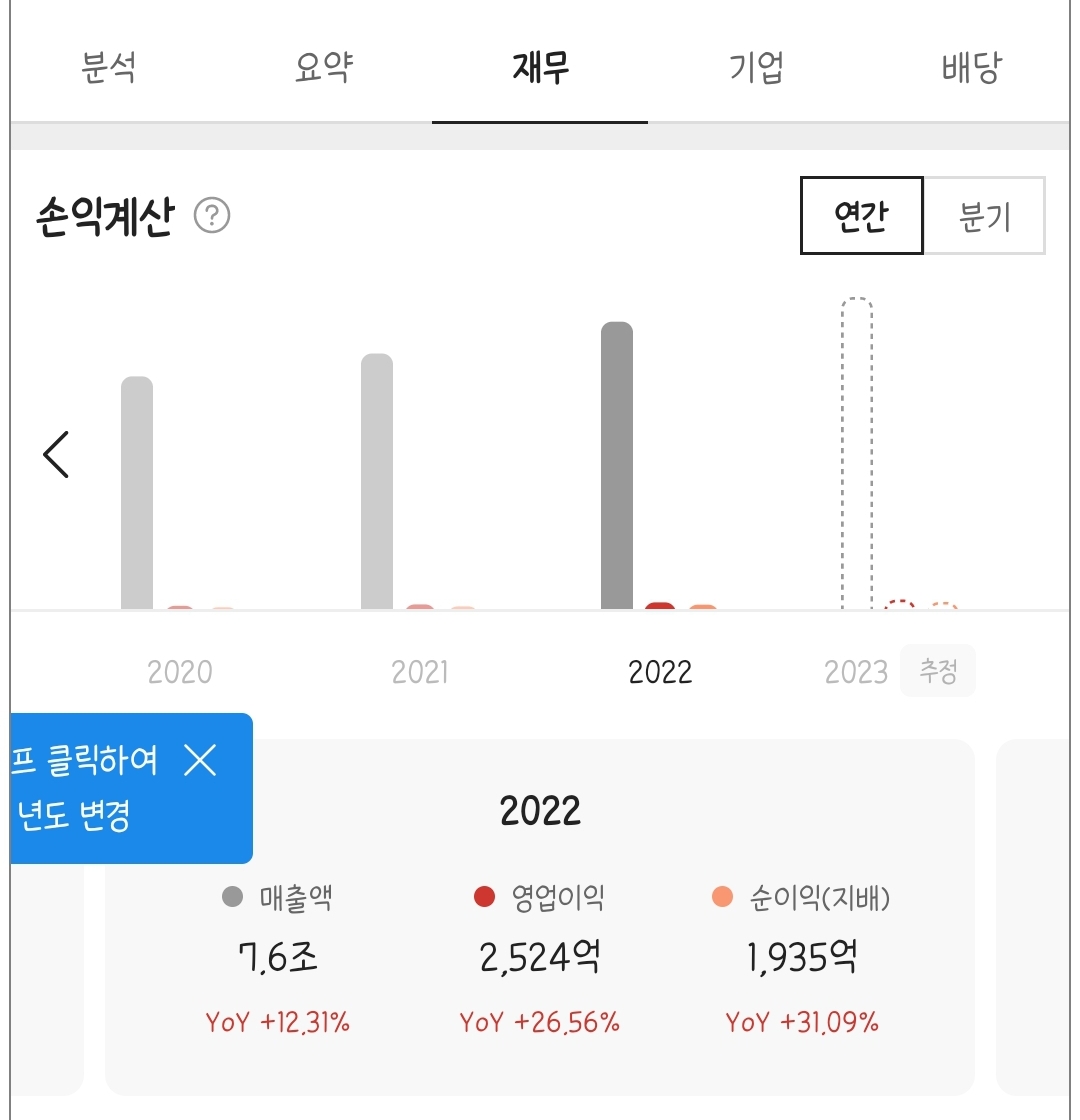Click the 2021 year label

418,671
